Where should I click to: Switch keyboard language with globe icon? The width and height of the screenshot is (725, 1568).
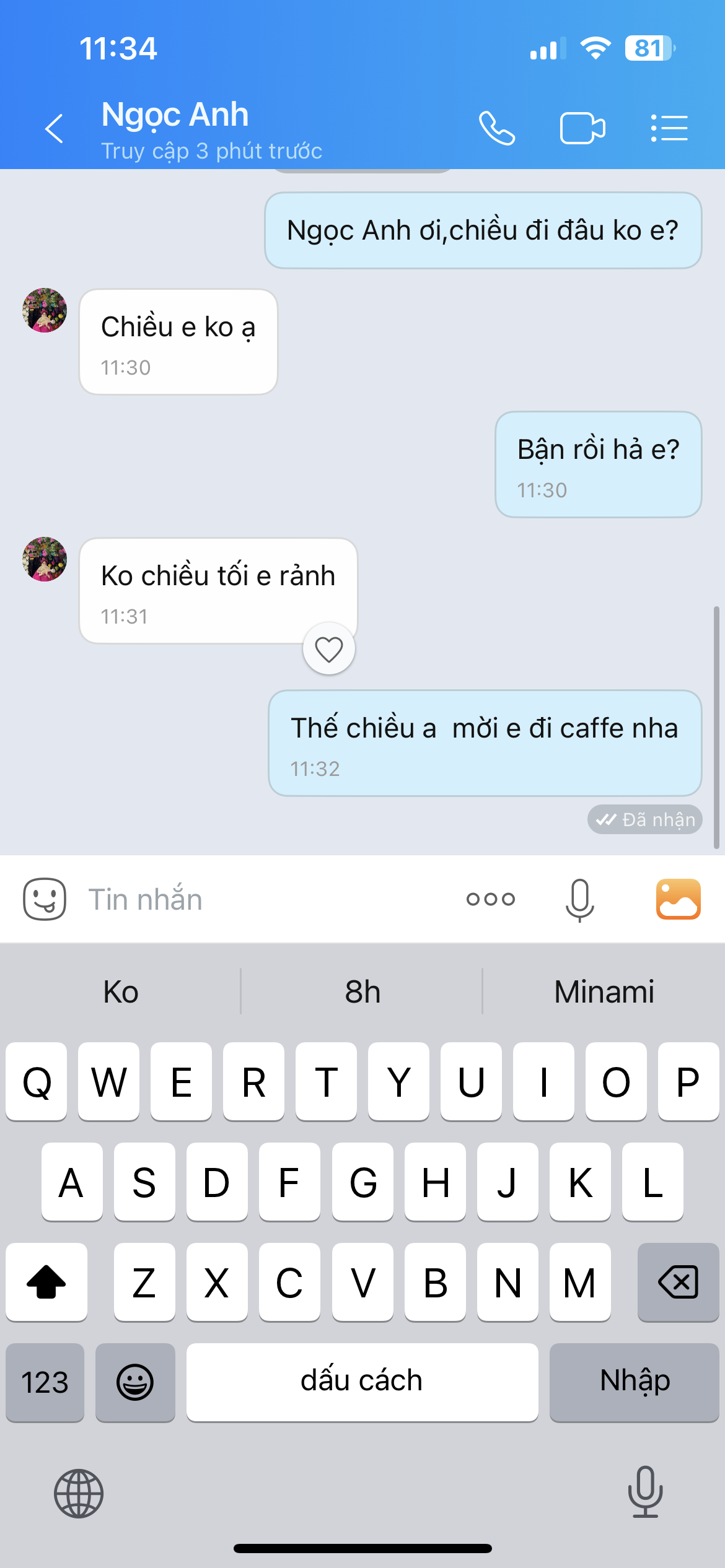point(79,1494)
